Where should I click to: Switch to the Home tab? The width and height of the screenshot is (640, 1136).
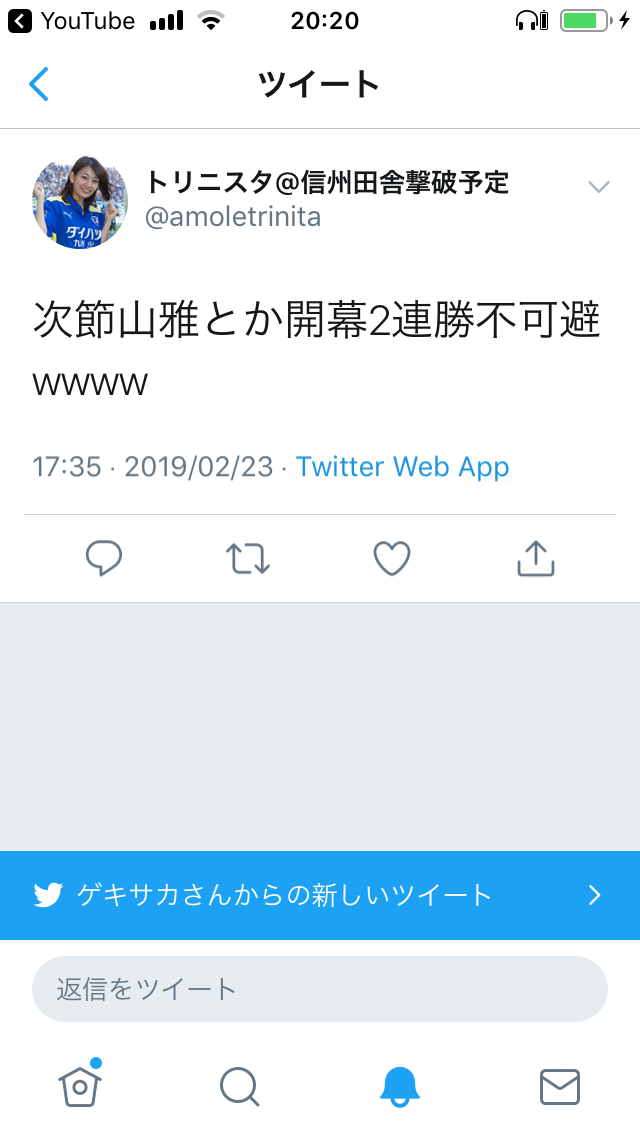coord(80,1084)
